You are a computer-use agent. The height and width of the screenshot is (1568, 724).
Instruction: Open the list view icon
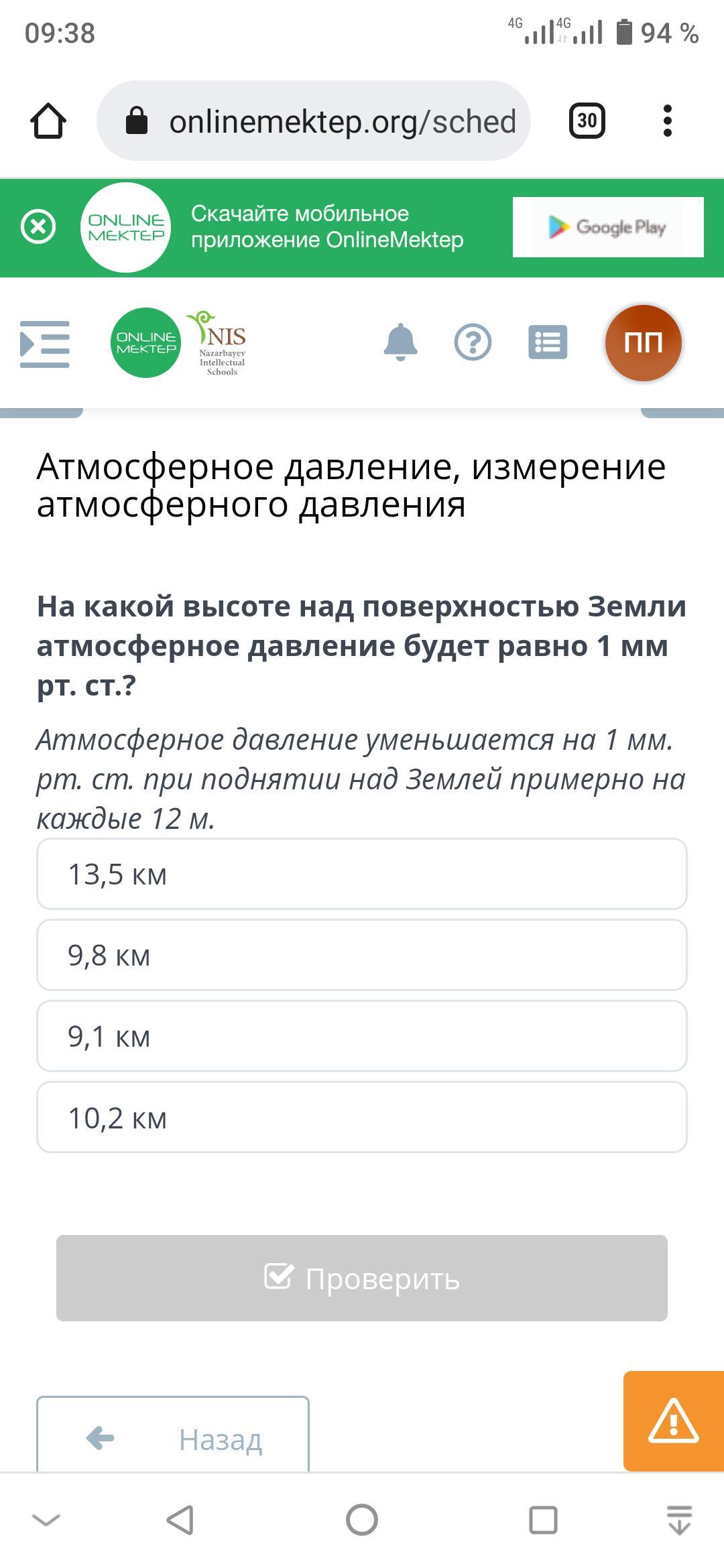click(547, 342)
